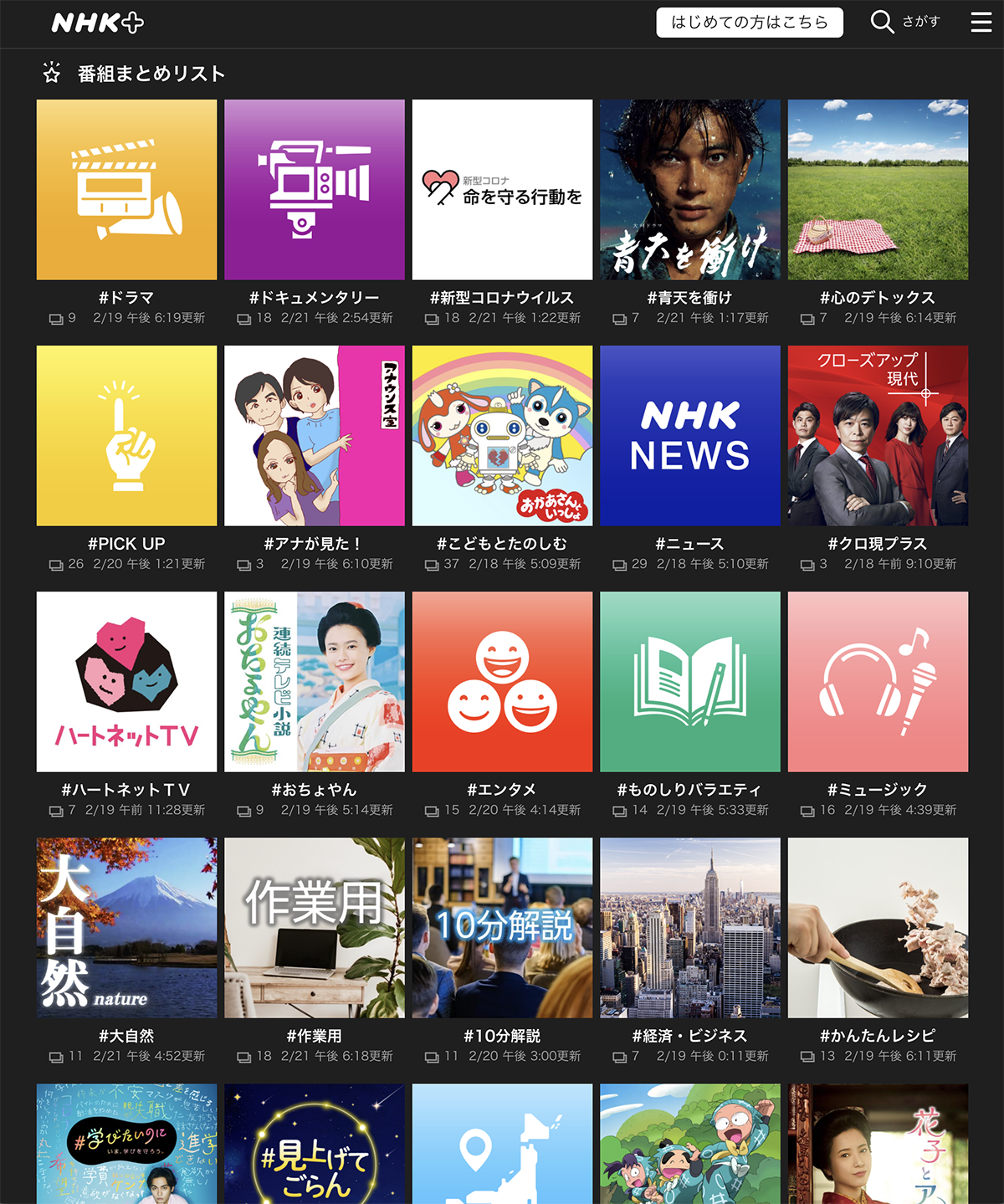Open the #クロ現プラス list
This screenshot has width=1004, height=1204.
878,436
